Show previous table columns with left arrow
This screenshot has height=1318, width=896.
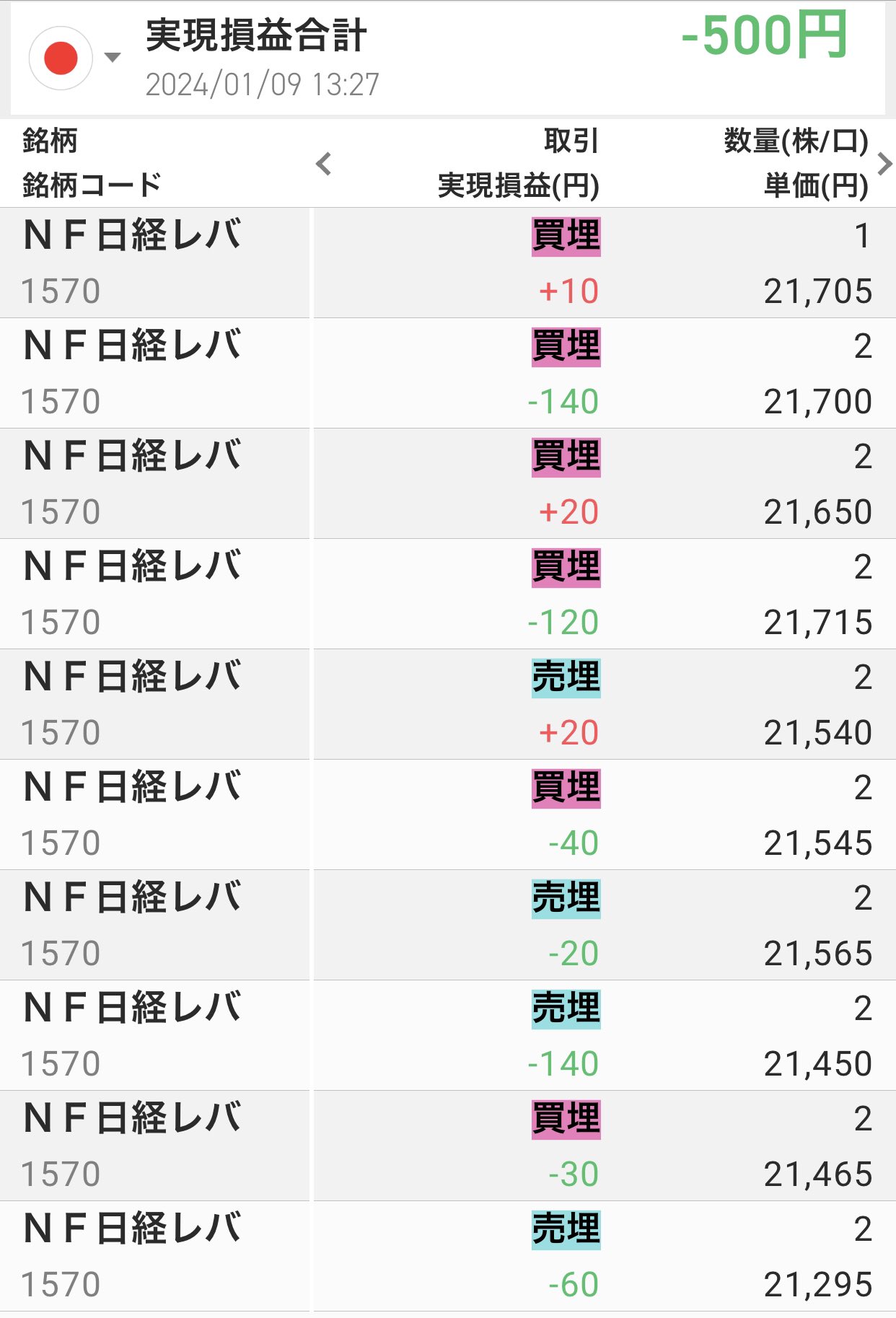point(324,164)
